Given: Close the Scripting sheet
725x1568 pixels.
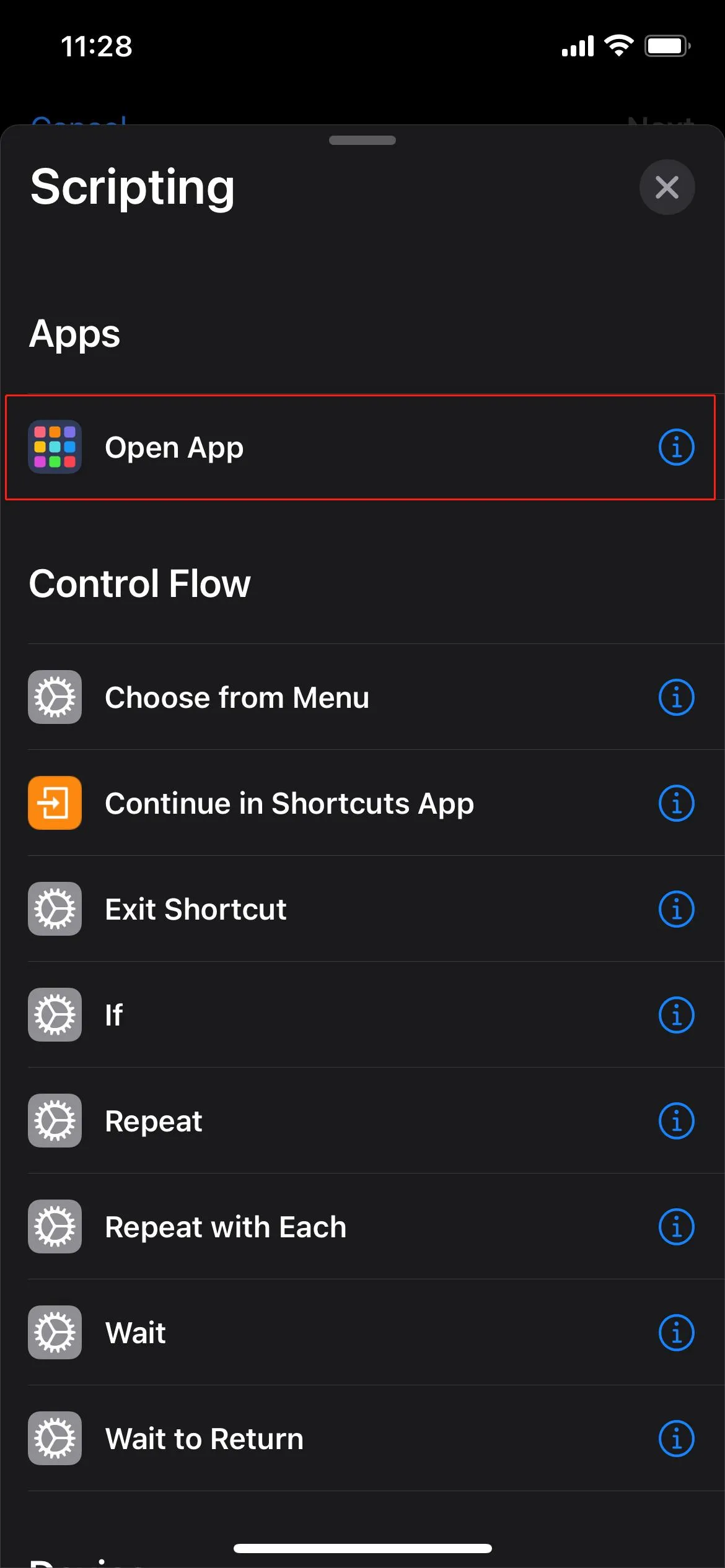Looking at the screenshot, I should [667, 187].
